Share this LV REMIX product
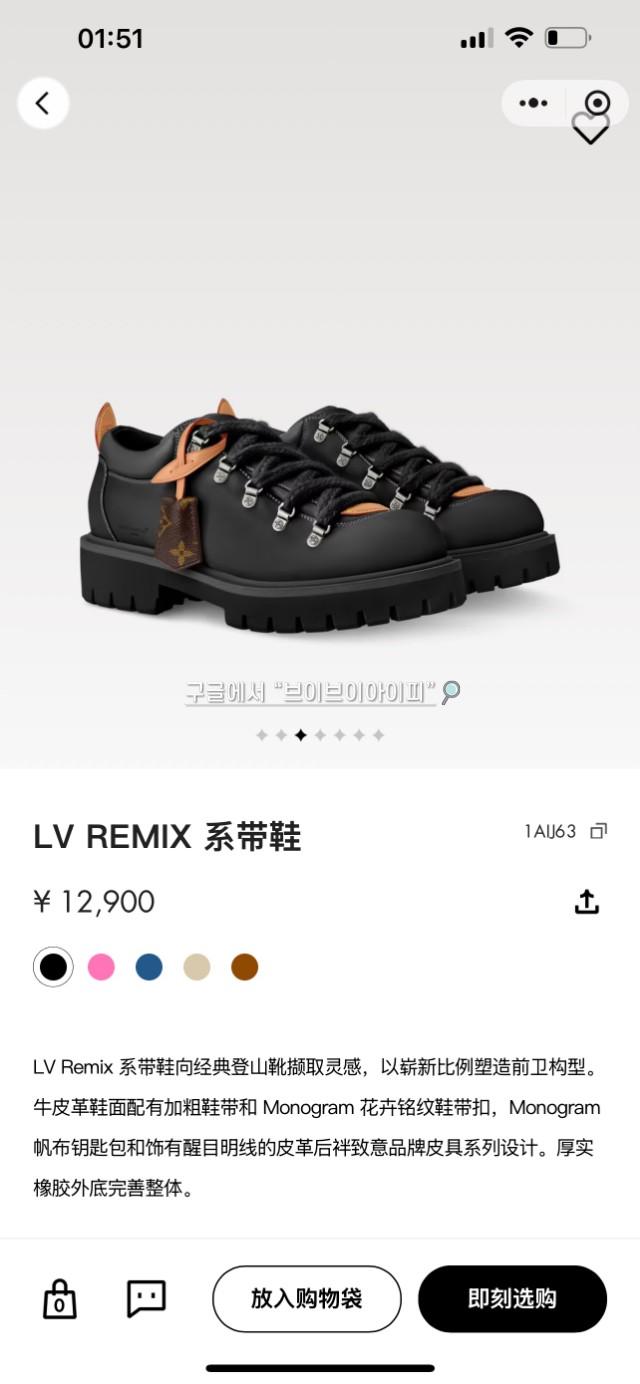640x1384 pixels. 587,901
